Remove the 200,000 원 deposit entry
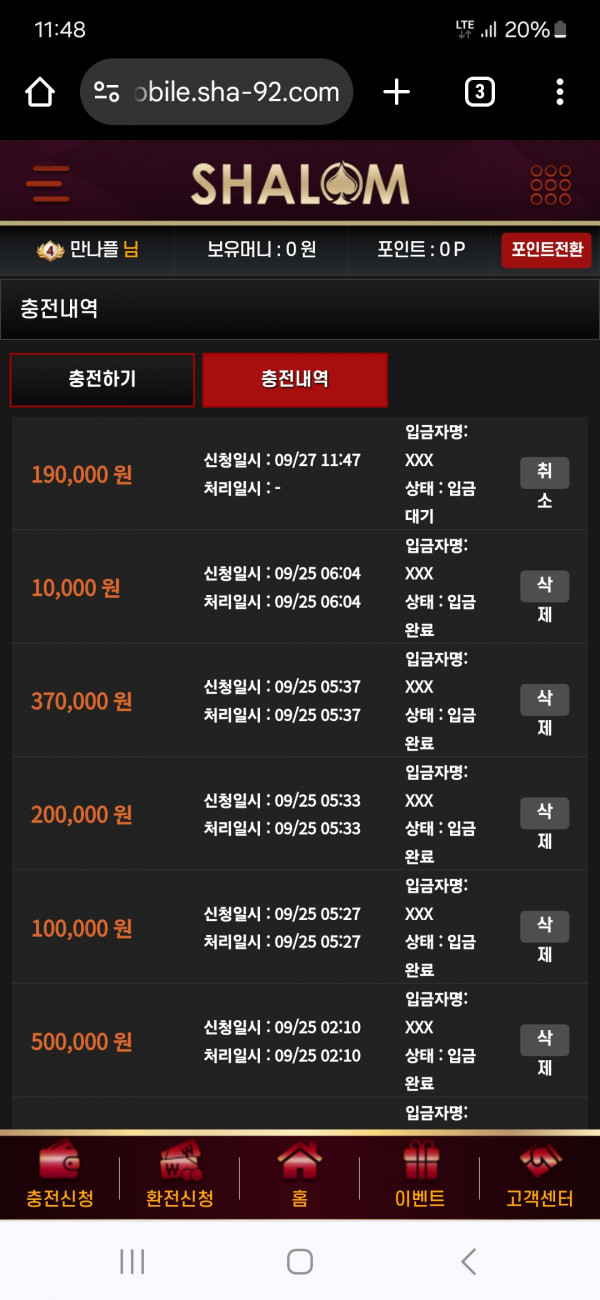The width and height of the screenshot is (600, 1300). [x=544, y=827]
